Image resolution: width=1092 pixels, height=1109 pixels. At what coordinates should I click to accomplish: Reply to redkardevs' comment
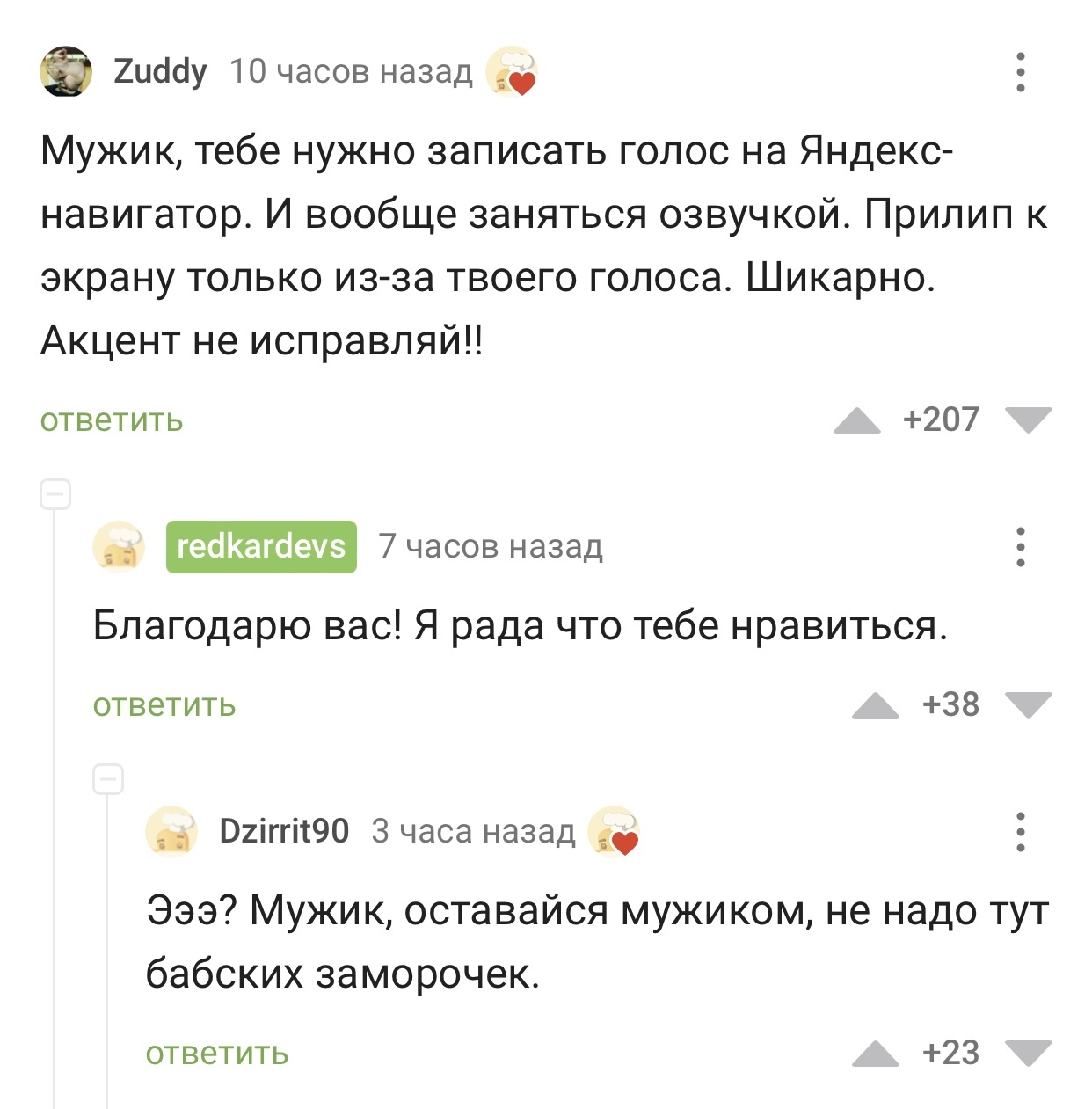pos(164,705)
